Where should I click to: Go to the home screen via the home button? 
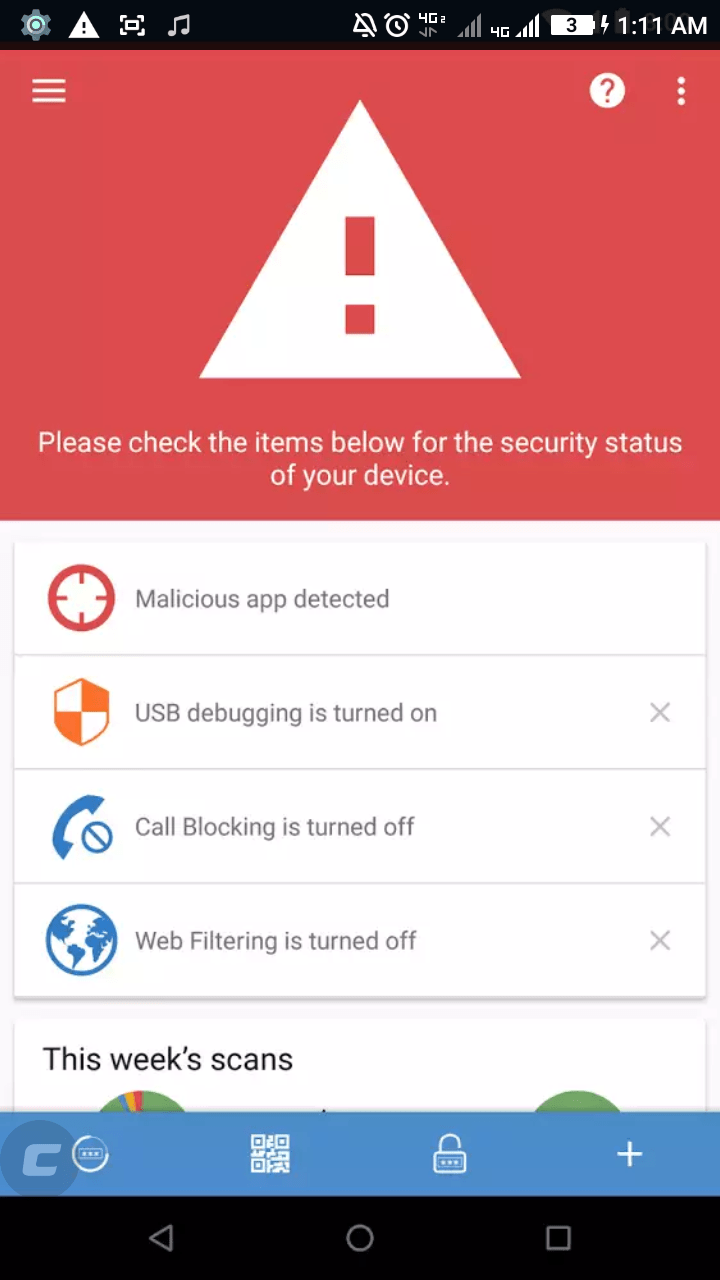tap(360, 1238)
